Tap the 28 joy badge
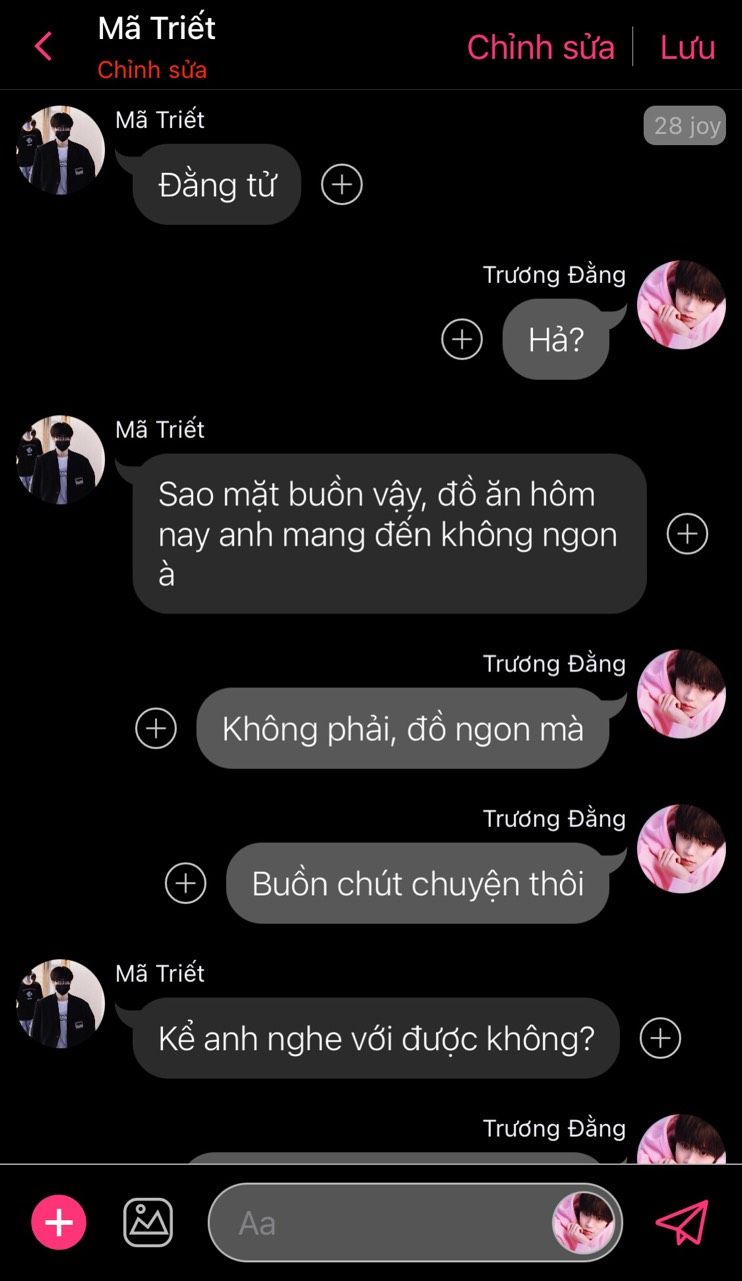742x1281 pixels. coord(685,126)
